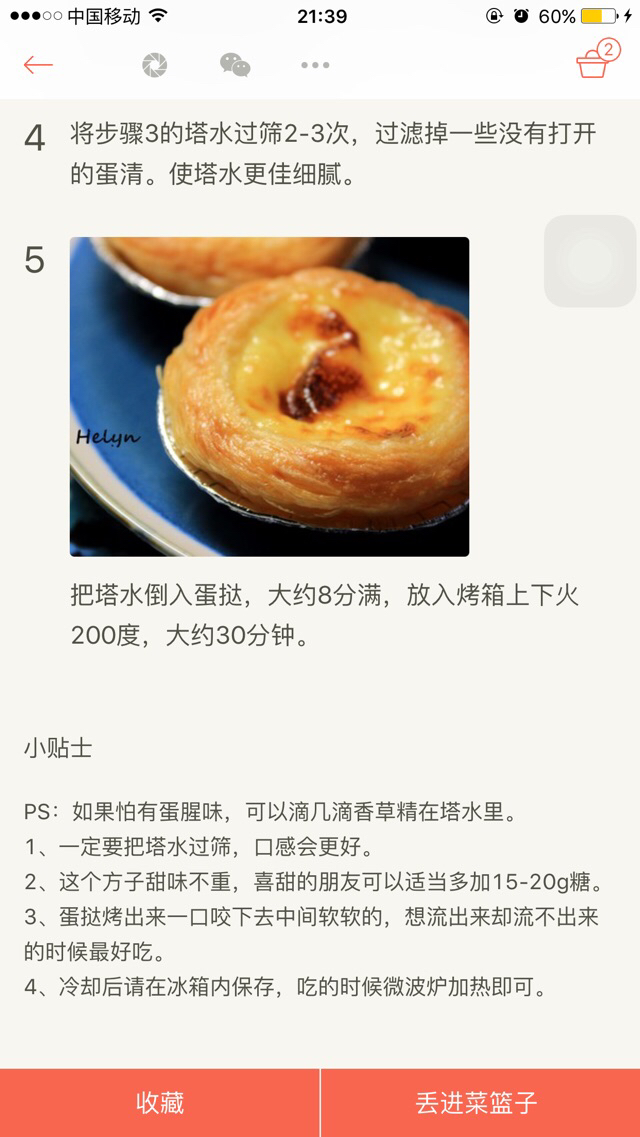
Task: Share to WeChat Moments via shutter icon
Action: (154, 65)
